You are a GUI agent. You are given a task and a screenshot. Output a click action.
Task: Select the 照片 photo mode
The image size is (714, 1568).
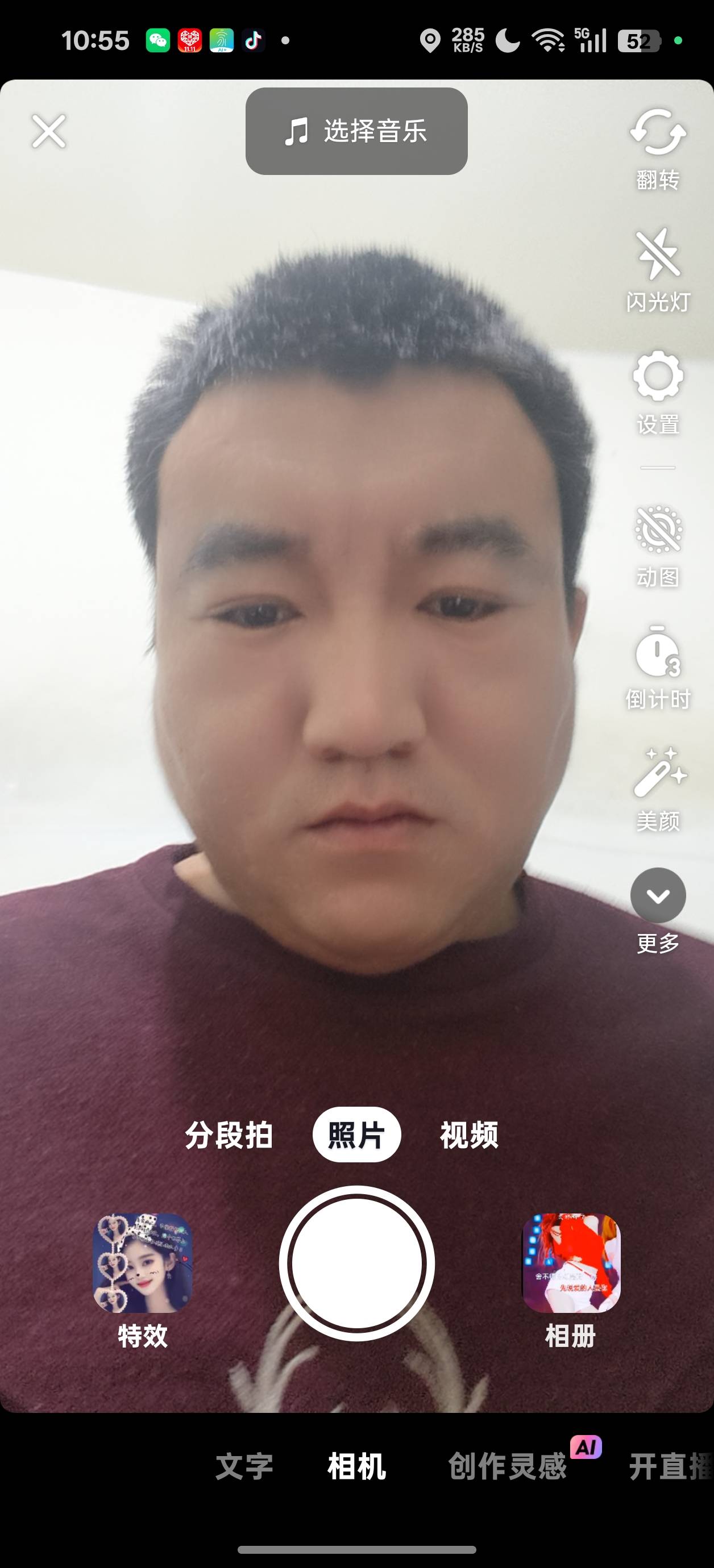(356, 1135)
